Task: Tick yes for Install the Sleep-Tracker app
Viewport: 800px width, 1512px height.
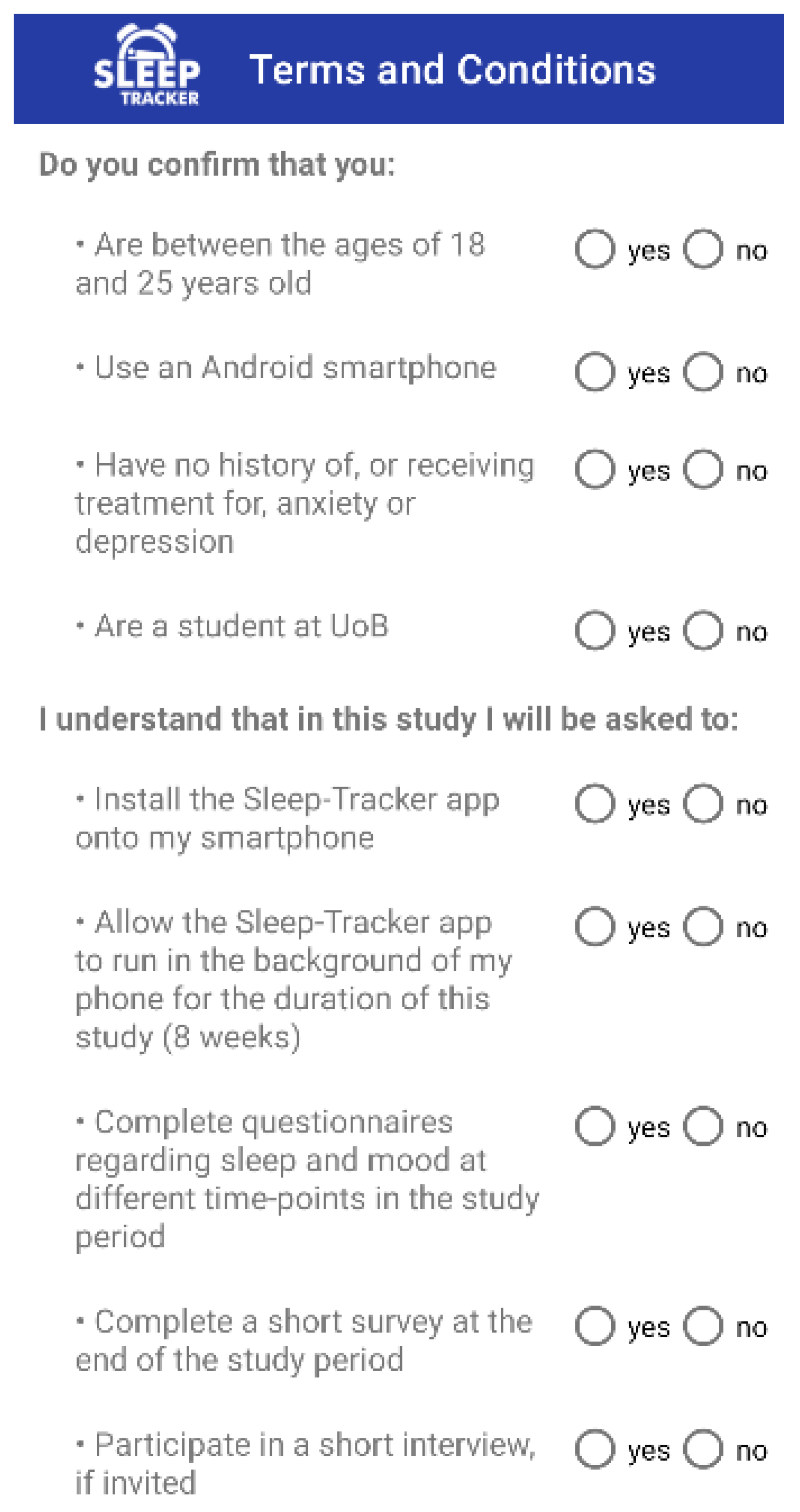Action: (x=595, y=804)
